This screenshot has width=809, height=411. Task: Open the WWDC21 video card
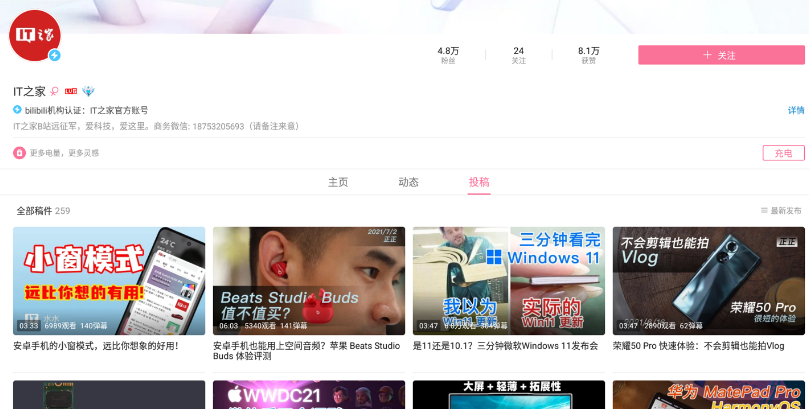[x=308, y=395]
